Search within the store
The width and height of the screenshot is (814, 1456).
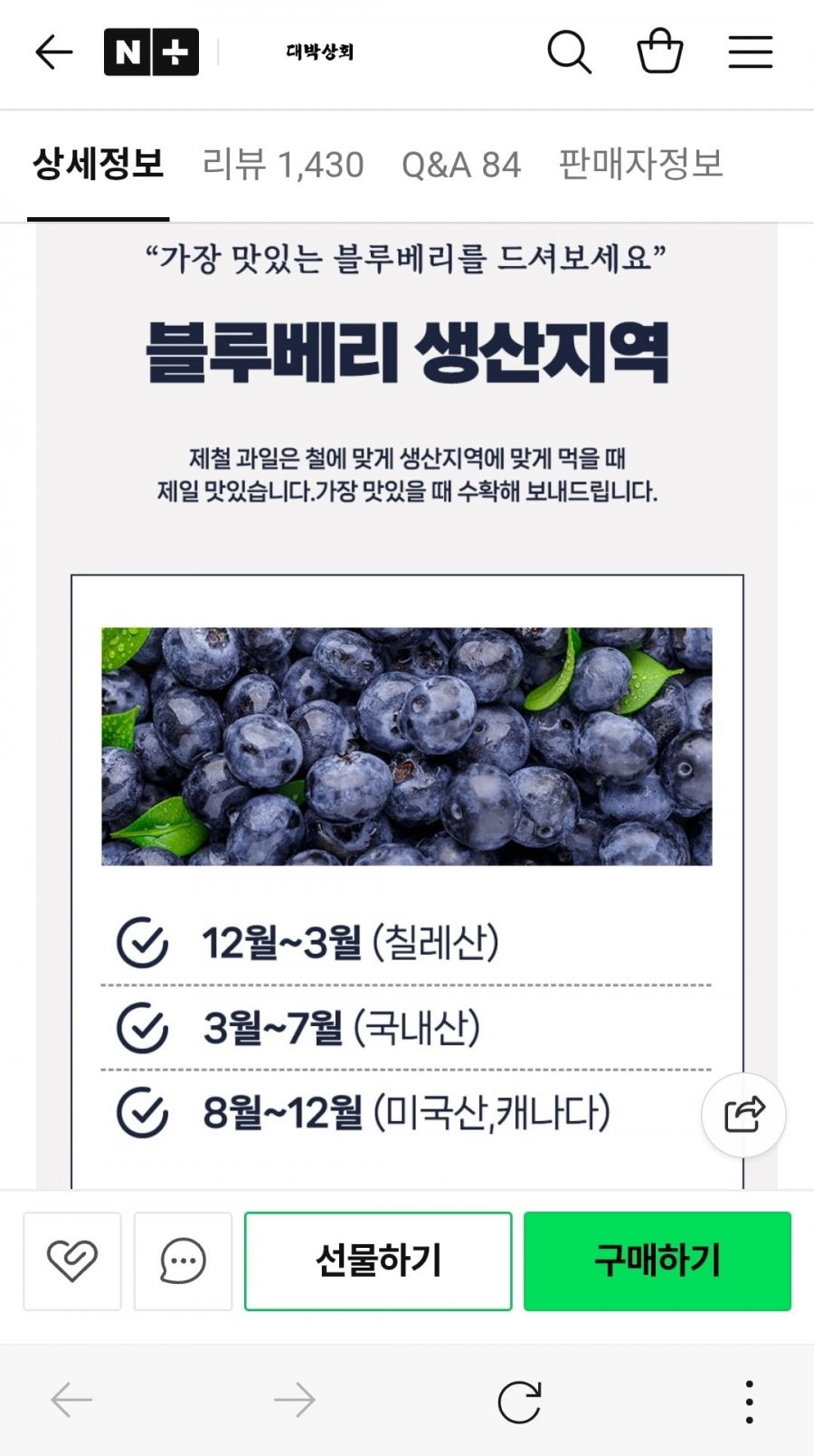[x=569, y=52]
